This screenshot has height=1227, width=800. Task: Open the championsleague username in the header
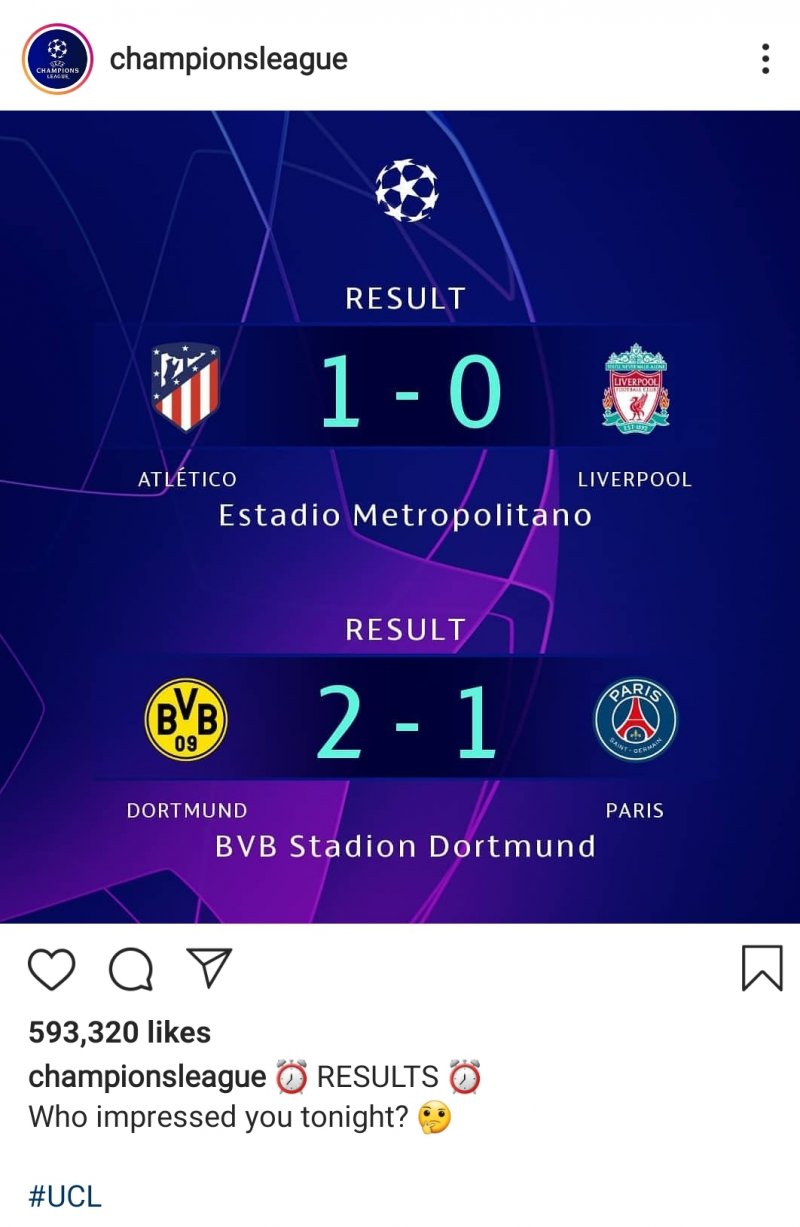[x=228, y=59]
